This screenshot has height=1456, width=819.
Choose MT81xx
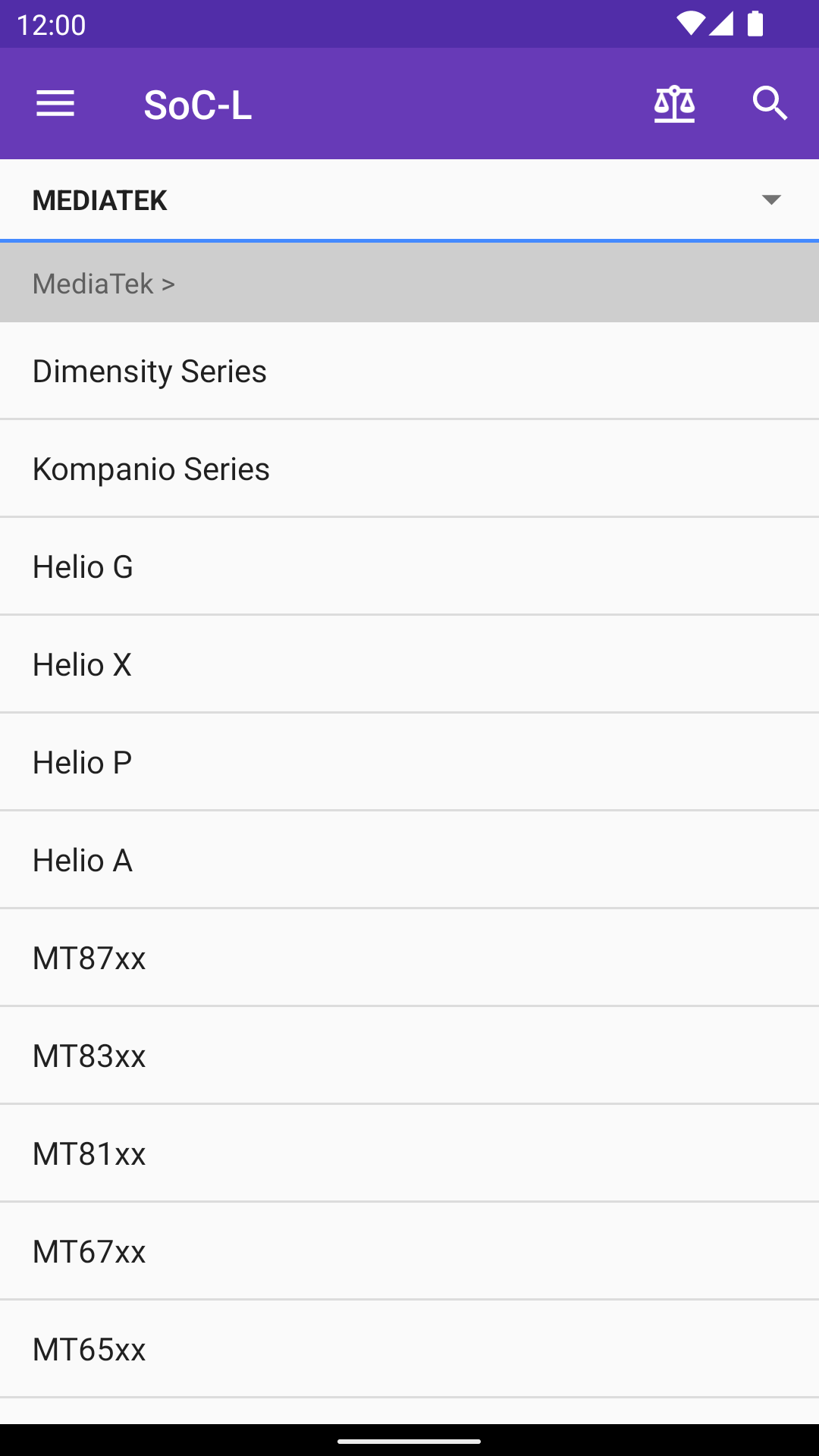coord(409,1153)
